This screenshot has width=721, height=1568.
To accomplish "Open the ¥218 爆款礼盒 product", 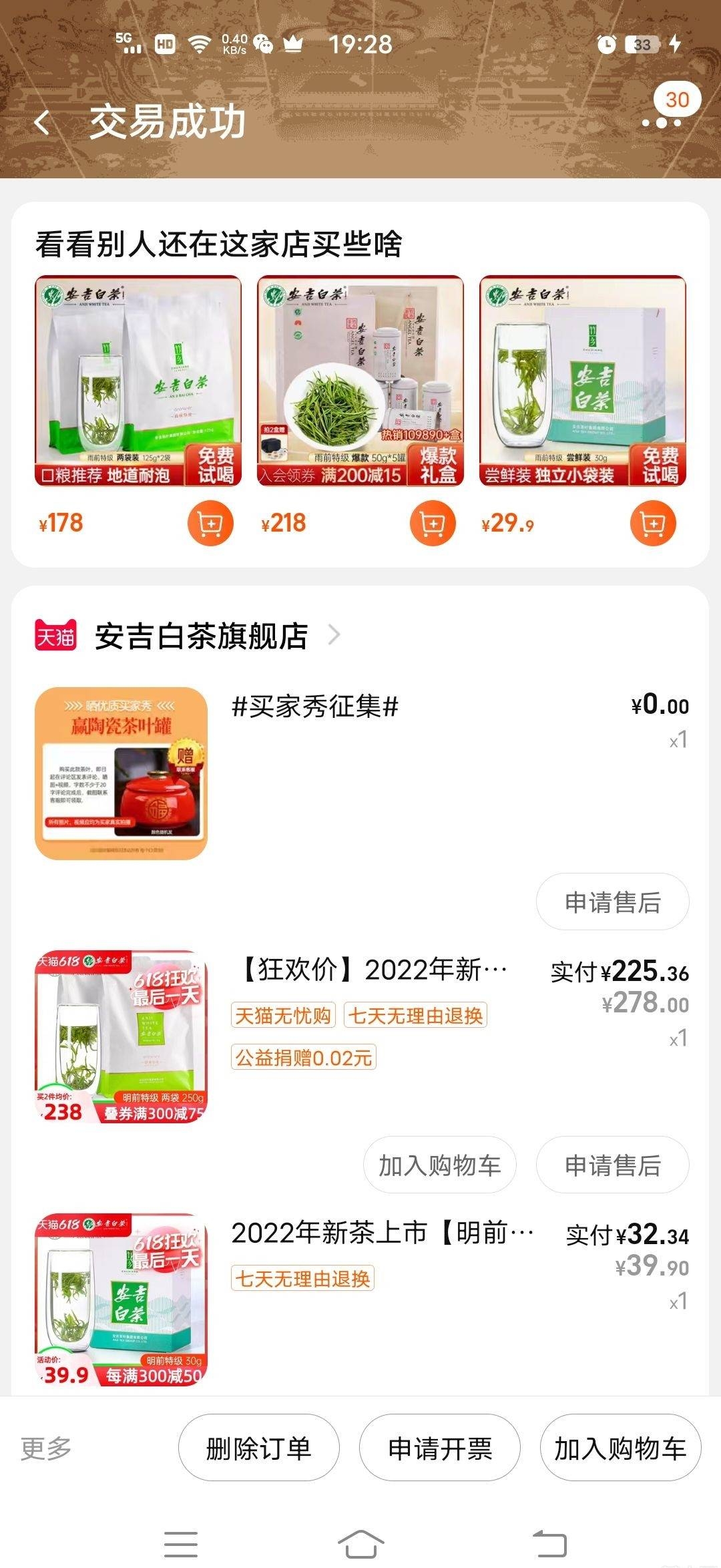I will click(x=360, y=381).
